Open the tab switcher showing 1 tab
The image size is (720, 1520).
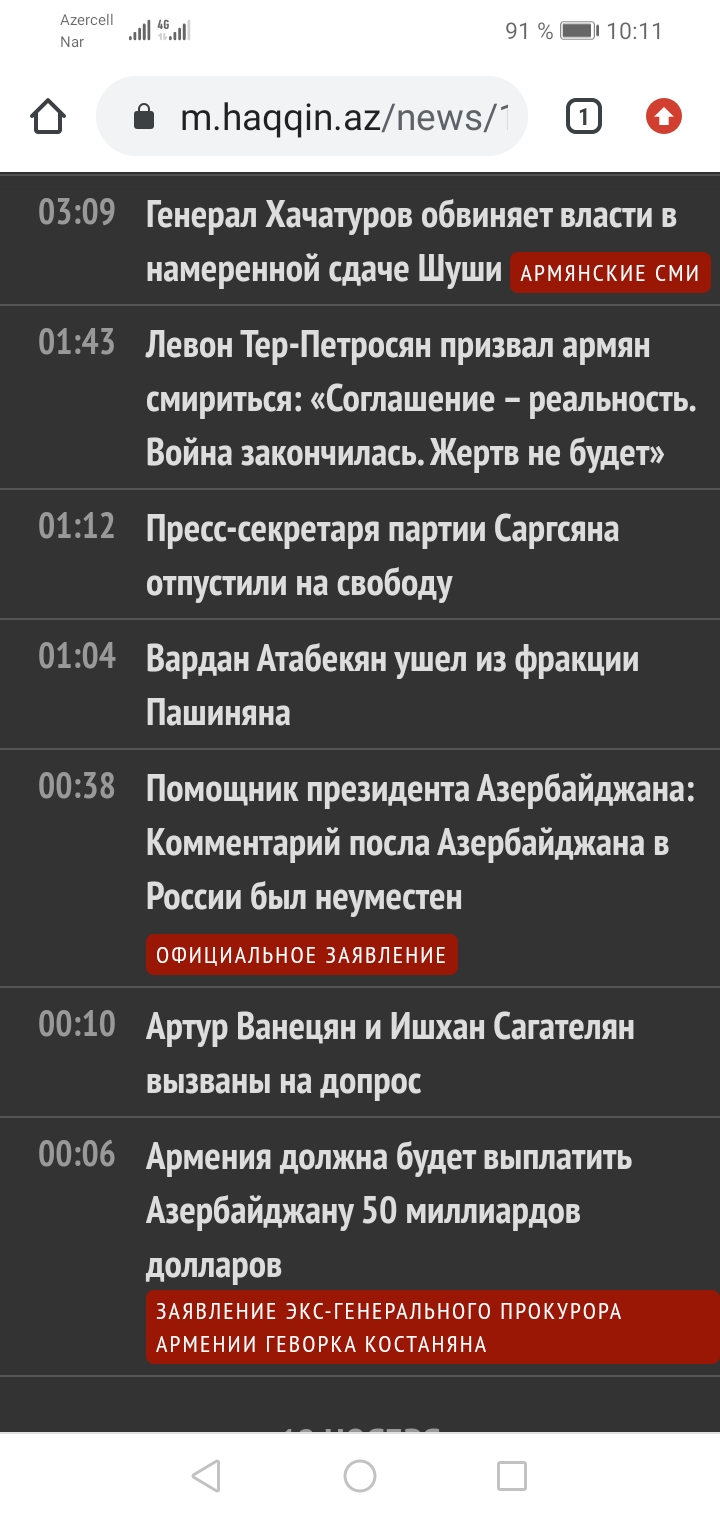[584, 117]
